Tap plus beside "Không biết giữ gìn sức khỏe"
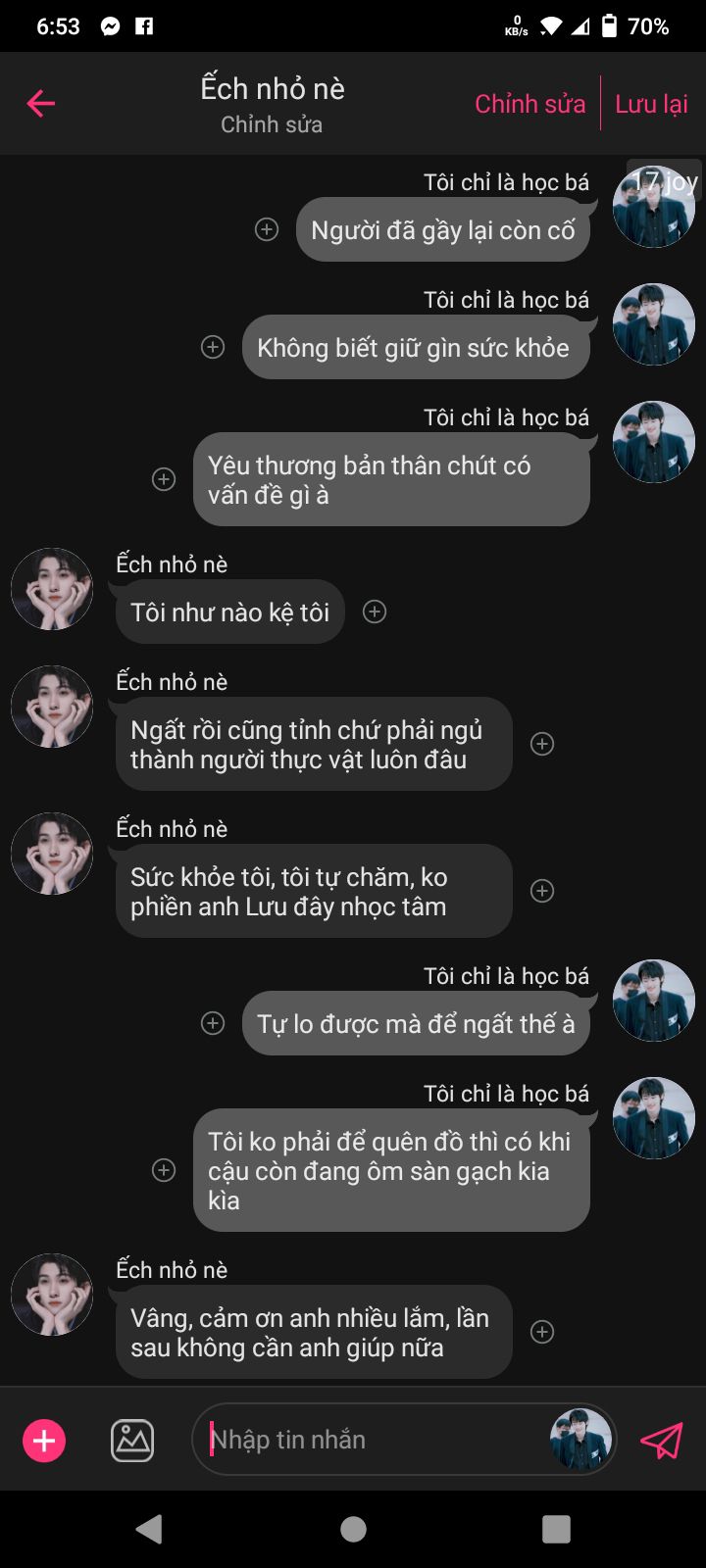 [x=213, y=347]
